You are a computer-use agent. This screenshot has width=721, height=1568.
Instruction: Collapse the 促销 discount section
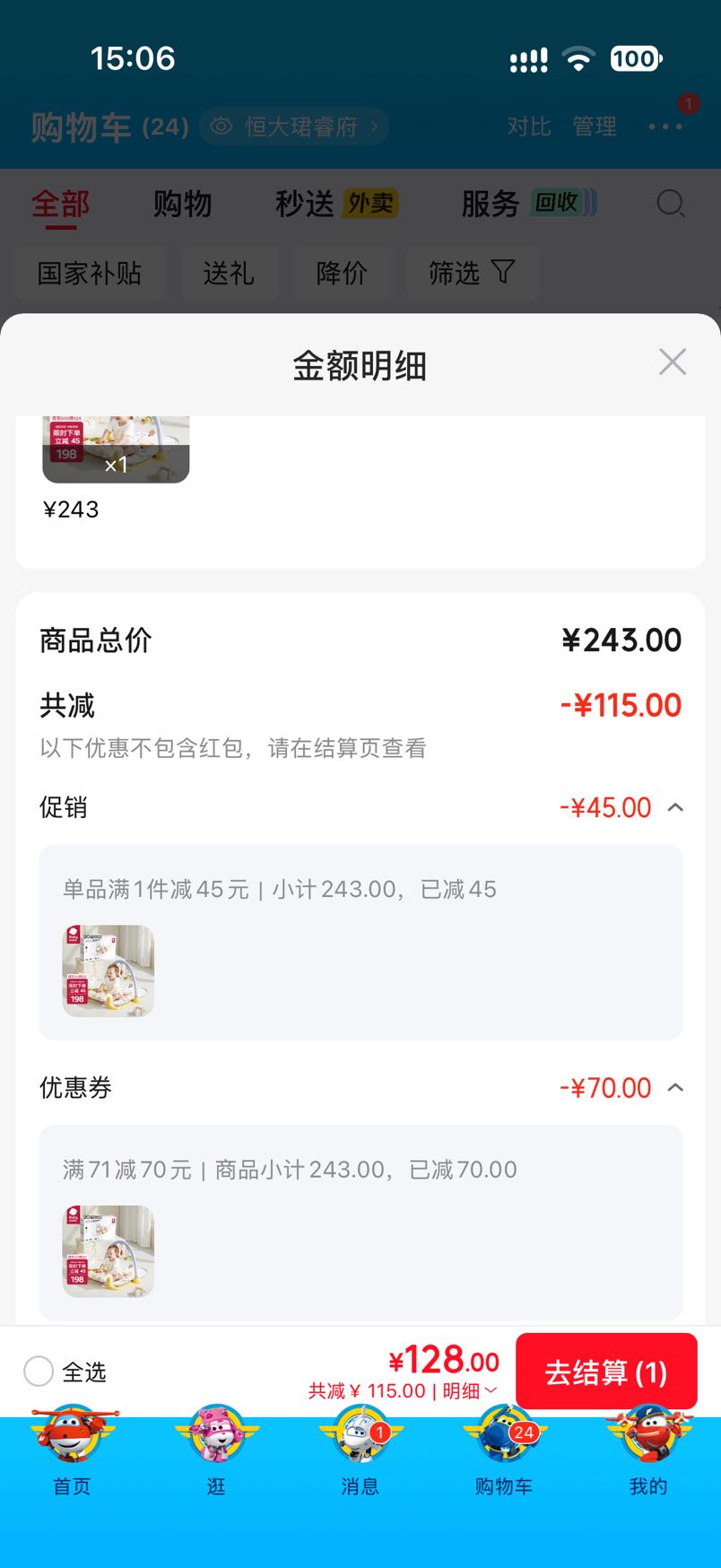[x=675, y=807]
